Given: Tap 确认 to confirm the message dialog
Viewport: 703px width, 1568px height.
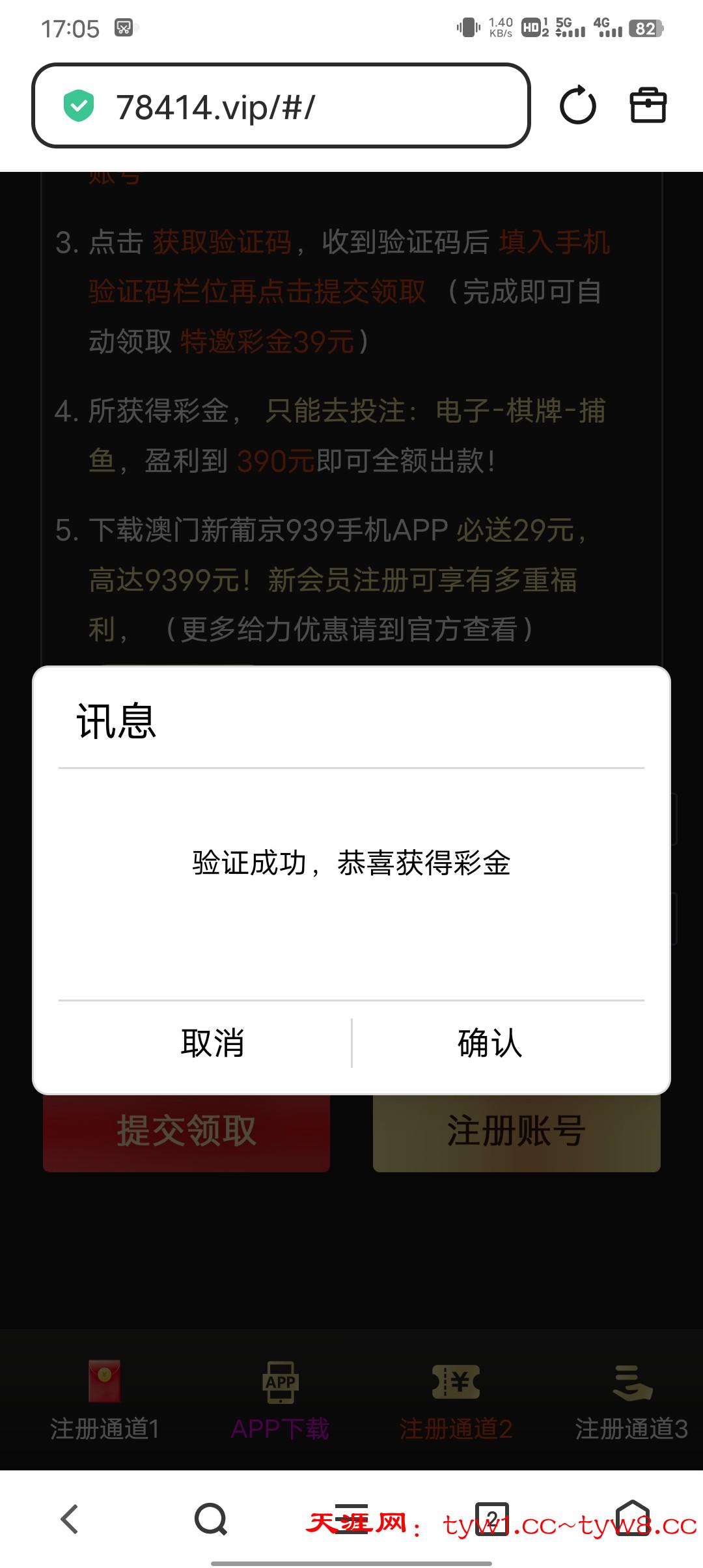Looking at the screenshot, I should pos(489,1043).
